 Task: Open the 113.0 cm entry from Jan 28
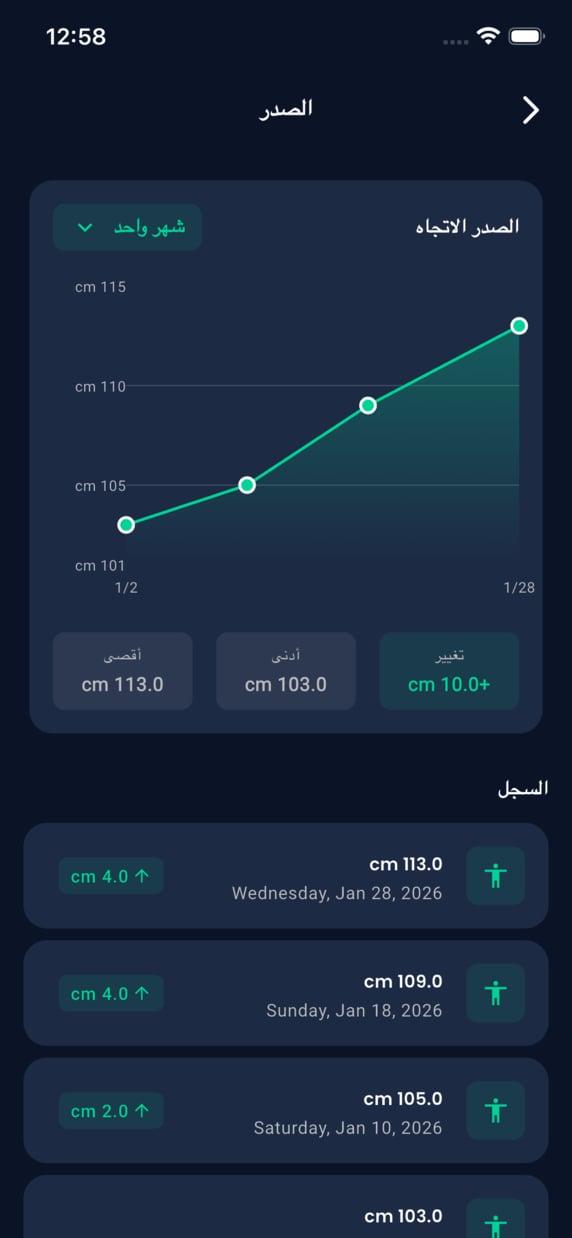click(x=286, y=876)
